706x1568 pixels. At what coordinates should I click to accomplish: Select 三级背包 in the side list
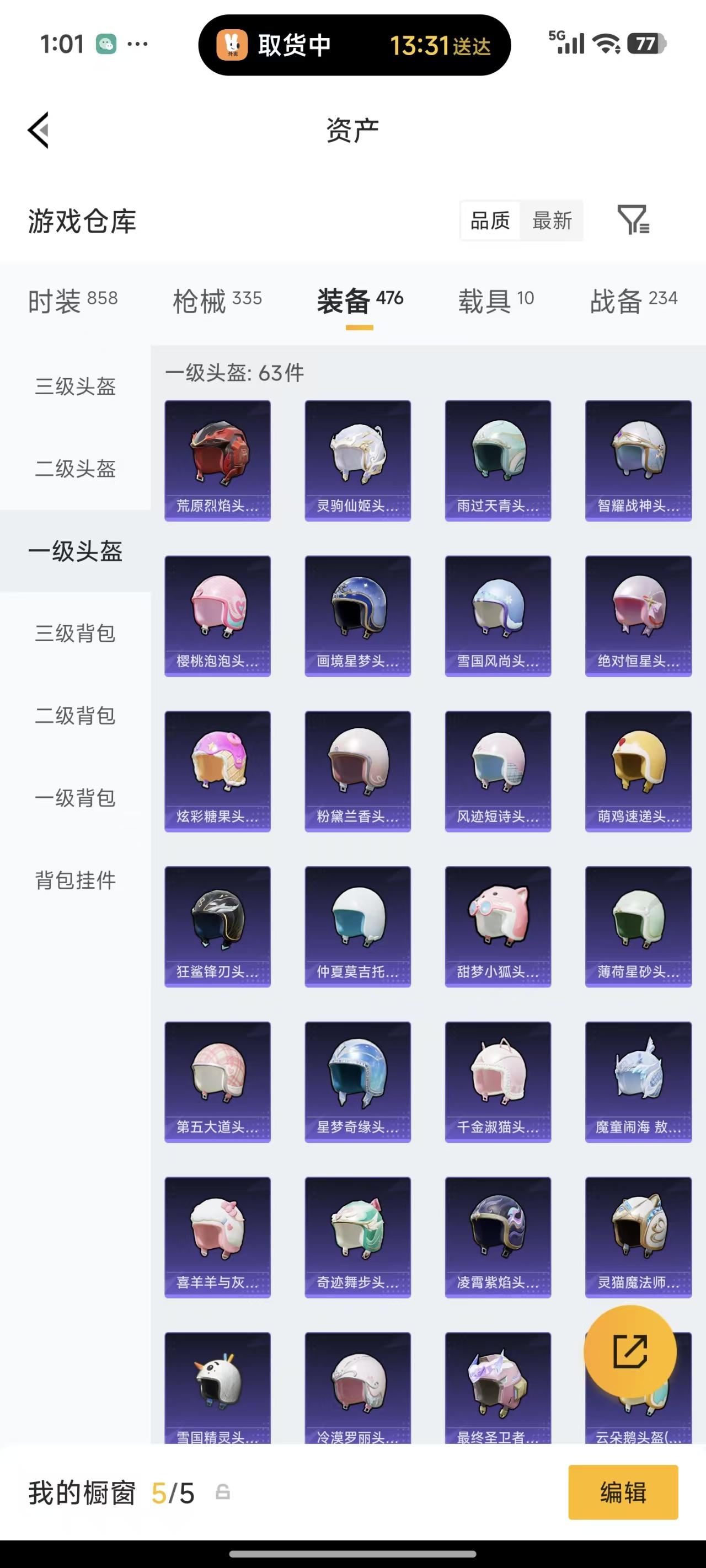75,633
